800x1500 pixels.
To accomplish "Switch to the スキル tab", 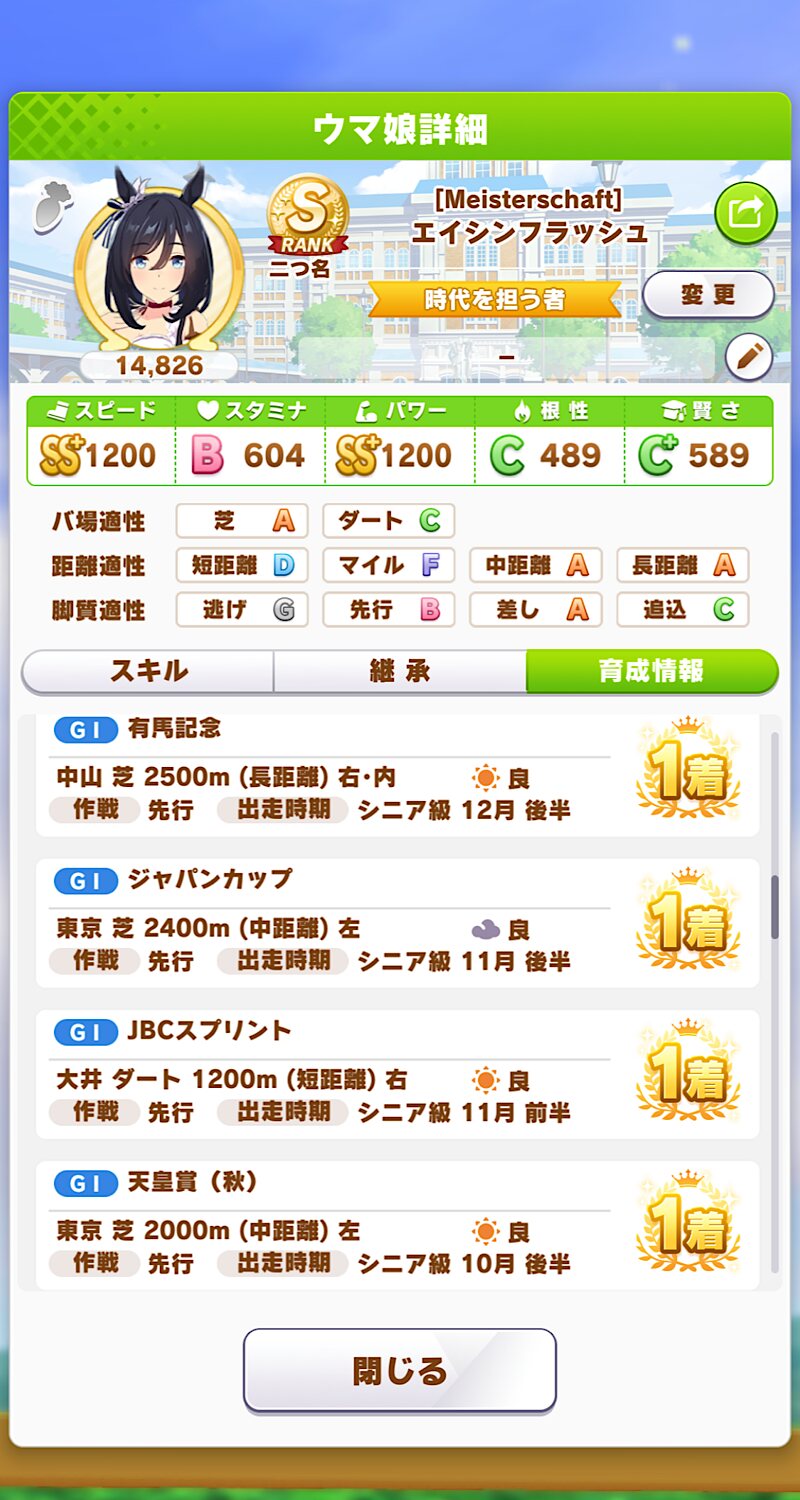I will pos(148,671).
